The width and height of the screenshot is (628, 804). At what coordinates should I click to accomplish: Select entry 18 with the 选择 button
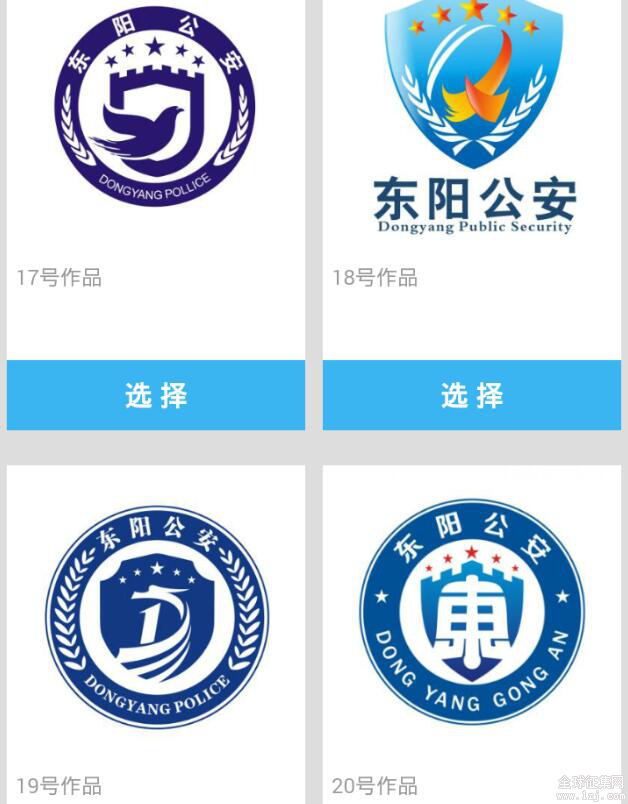(472, 395)
